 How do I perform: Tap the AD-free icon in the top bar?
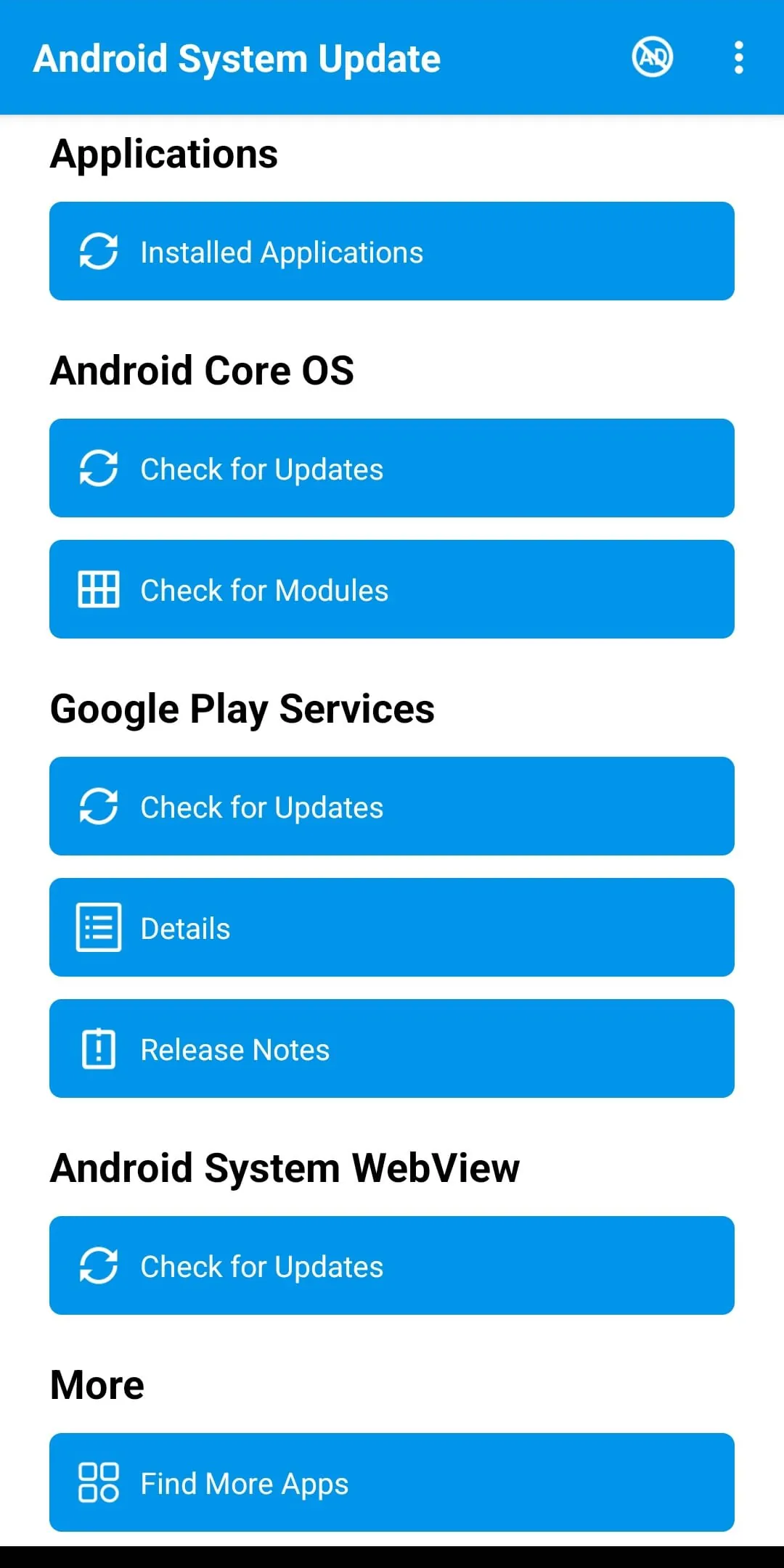(x=651, y=57)
